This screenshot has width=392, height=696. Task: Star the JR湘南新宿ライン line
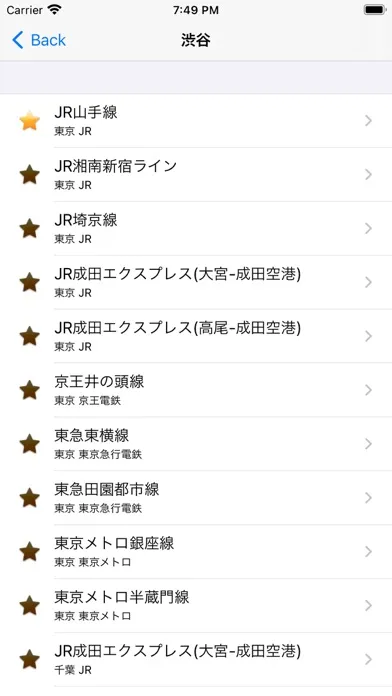pyautogui.click(x=30, y=174)
